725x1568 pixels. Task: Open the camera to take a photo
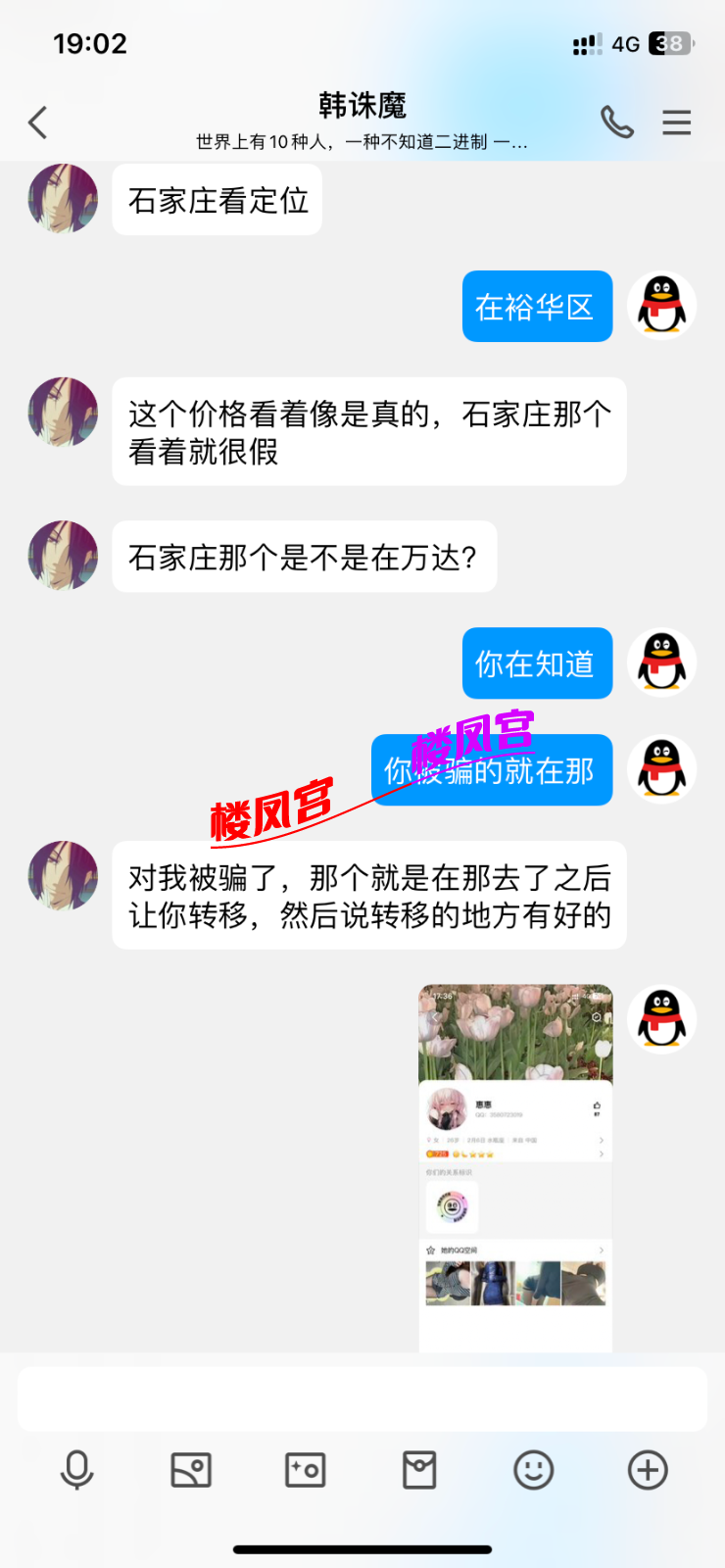[305, 1470]
